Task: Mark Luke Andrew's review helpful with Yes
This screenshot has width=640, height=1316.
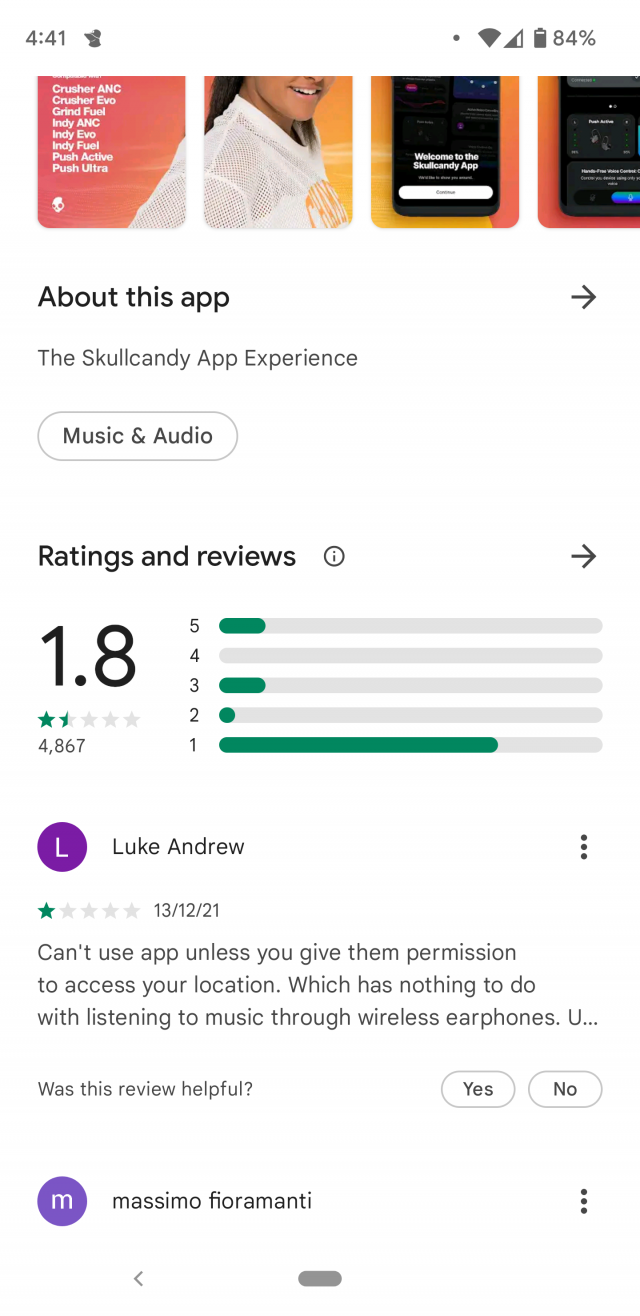Action: [478, 1089]
